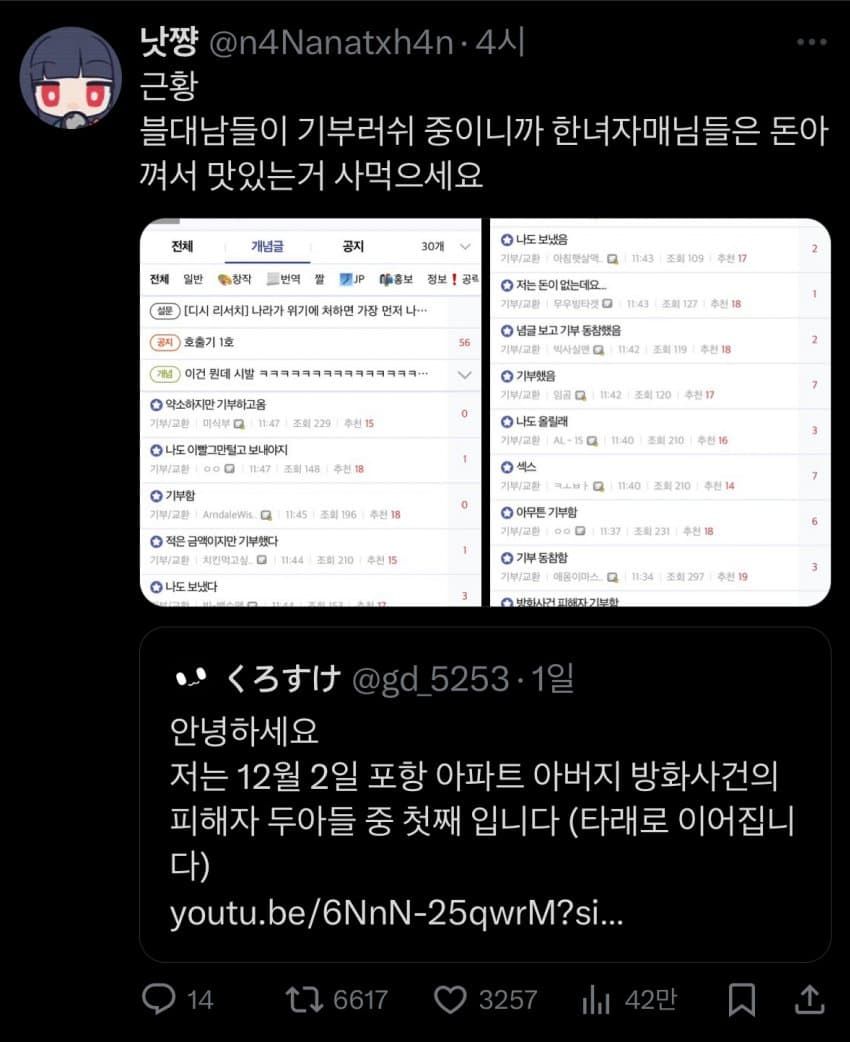
Task: Open the tweet's overflow menu
Action: pos(811,42)
